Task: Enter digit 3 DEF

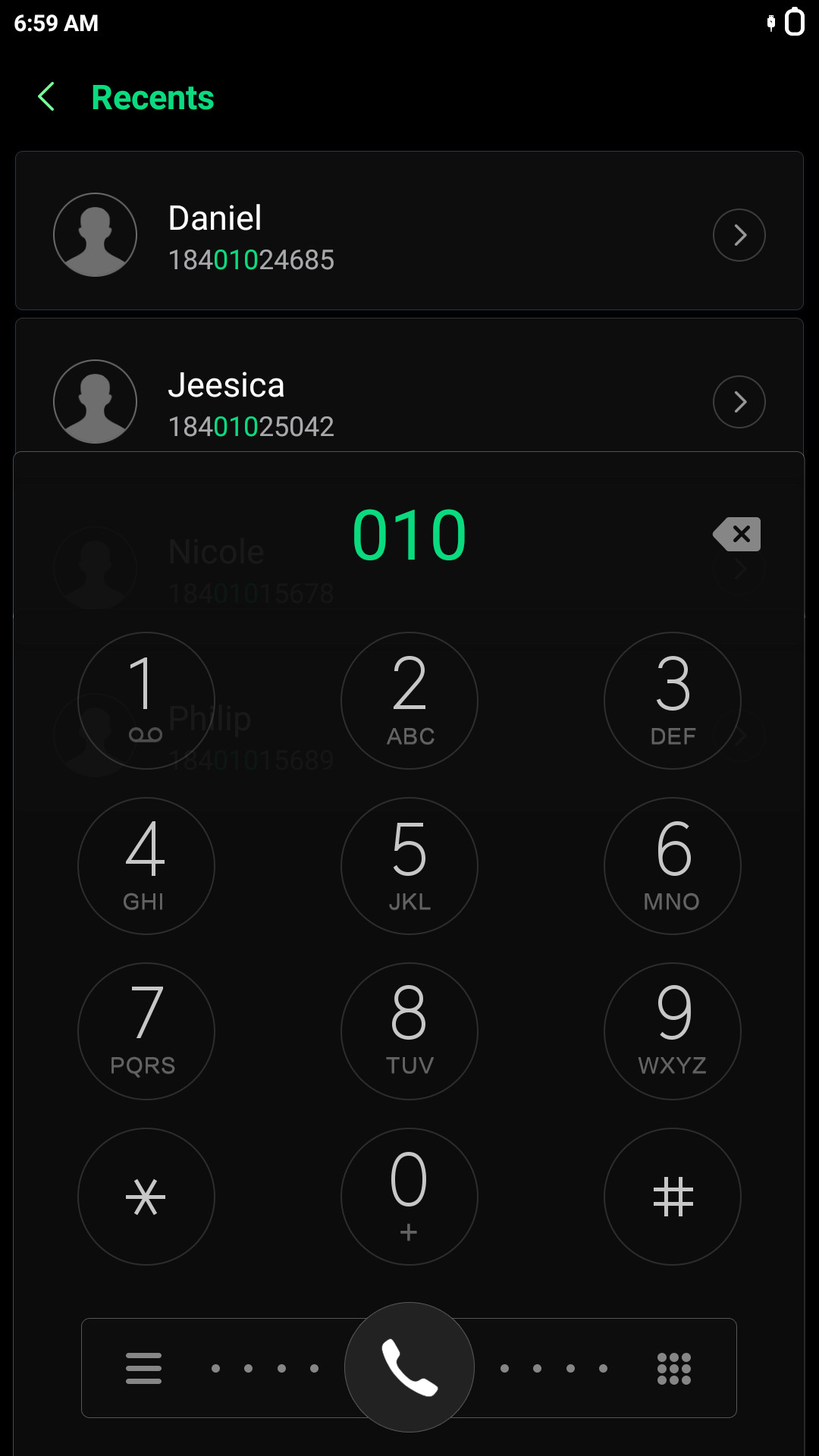Action: tap(673, 701)
